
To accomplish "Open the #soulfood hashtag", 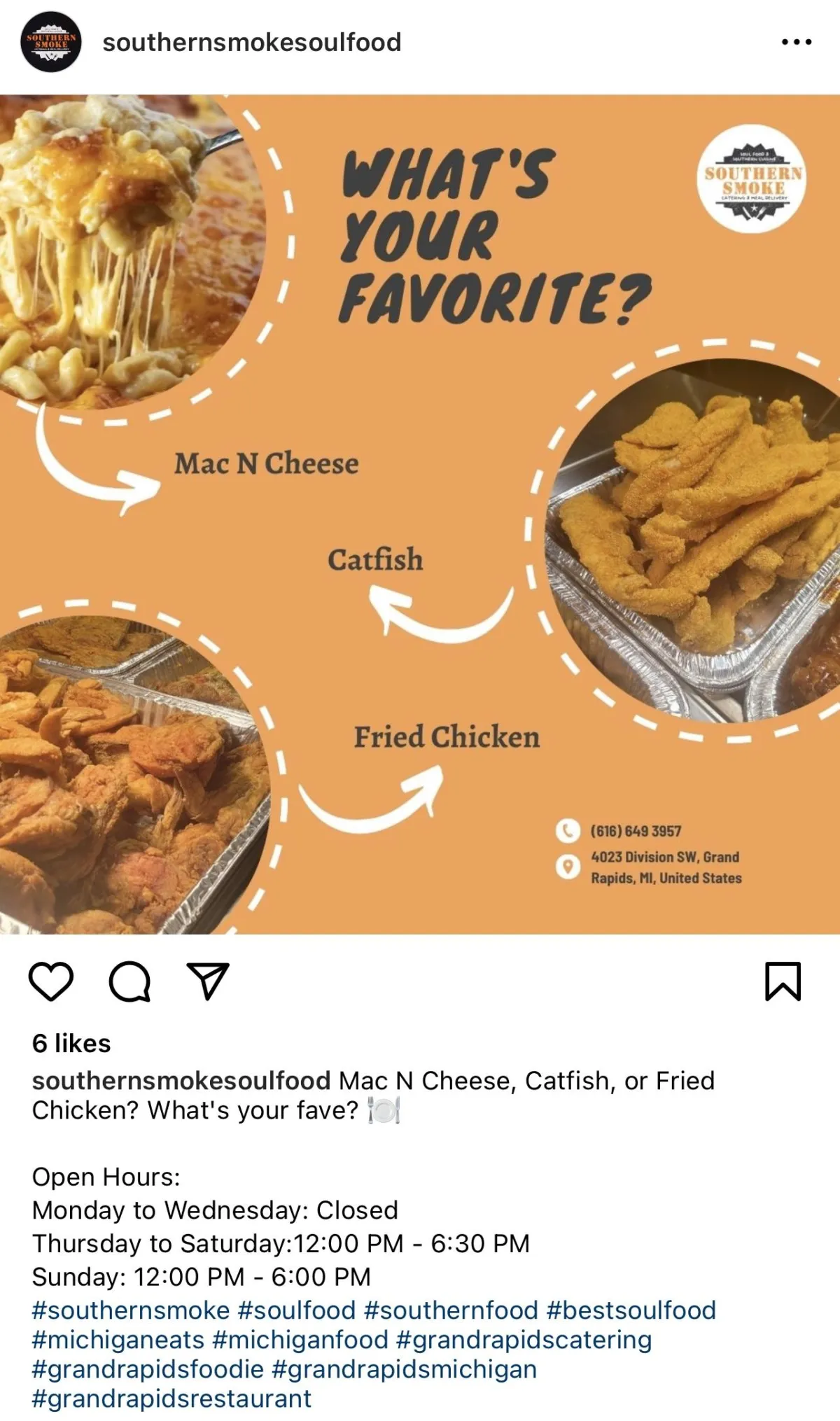I will [x=297, y=1310].
